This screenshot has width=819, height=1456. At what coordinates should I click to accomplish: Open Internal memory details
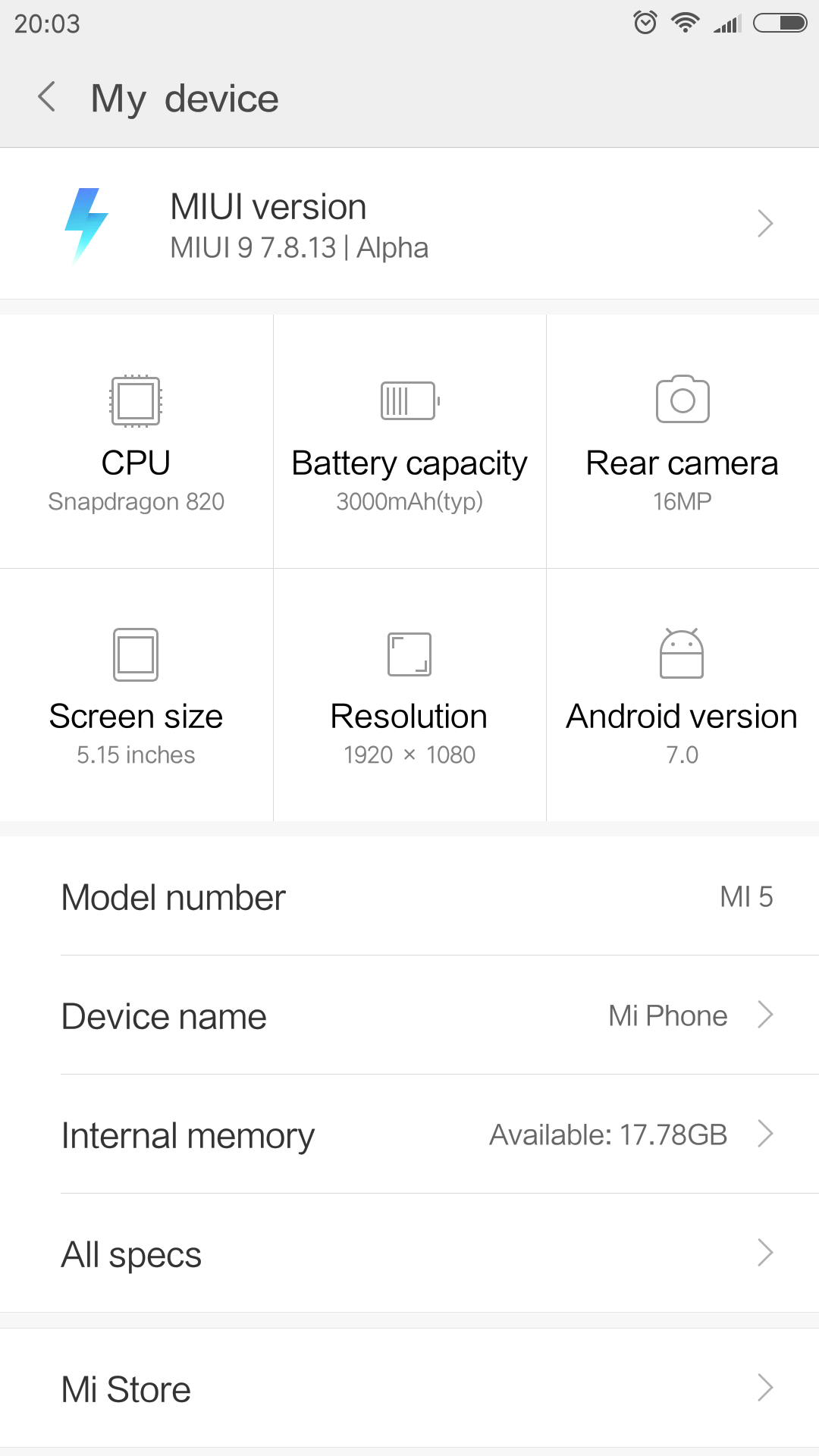pos(409,1134)
